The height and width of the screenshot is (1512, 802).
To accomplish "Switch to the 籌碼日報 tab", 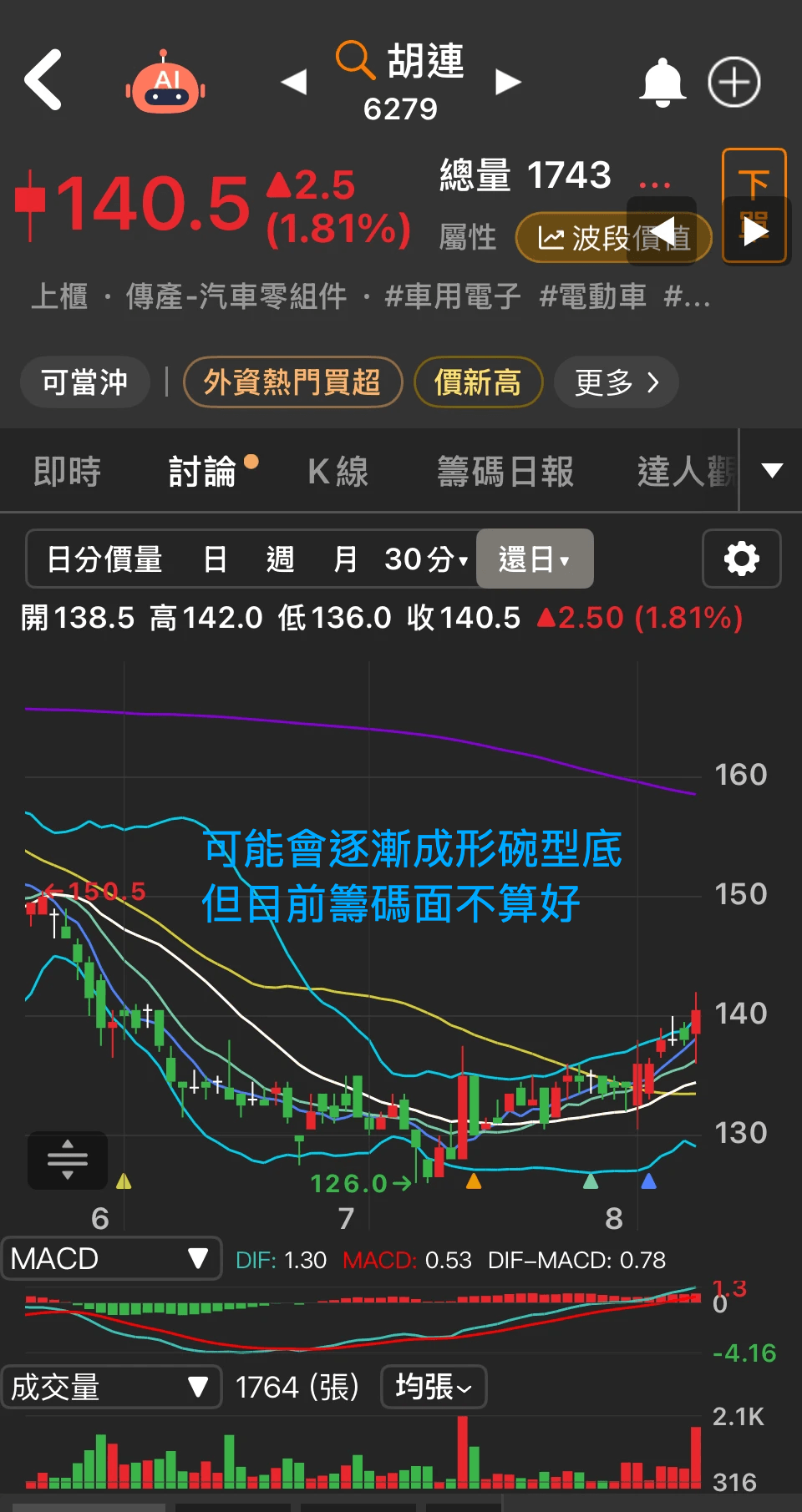I will coord(505,472).
